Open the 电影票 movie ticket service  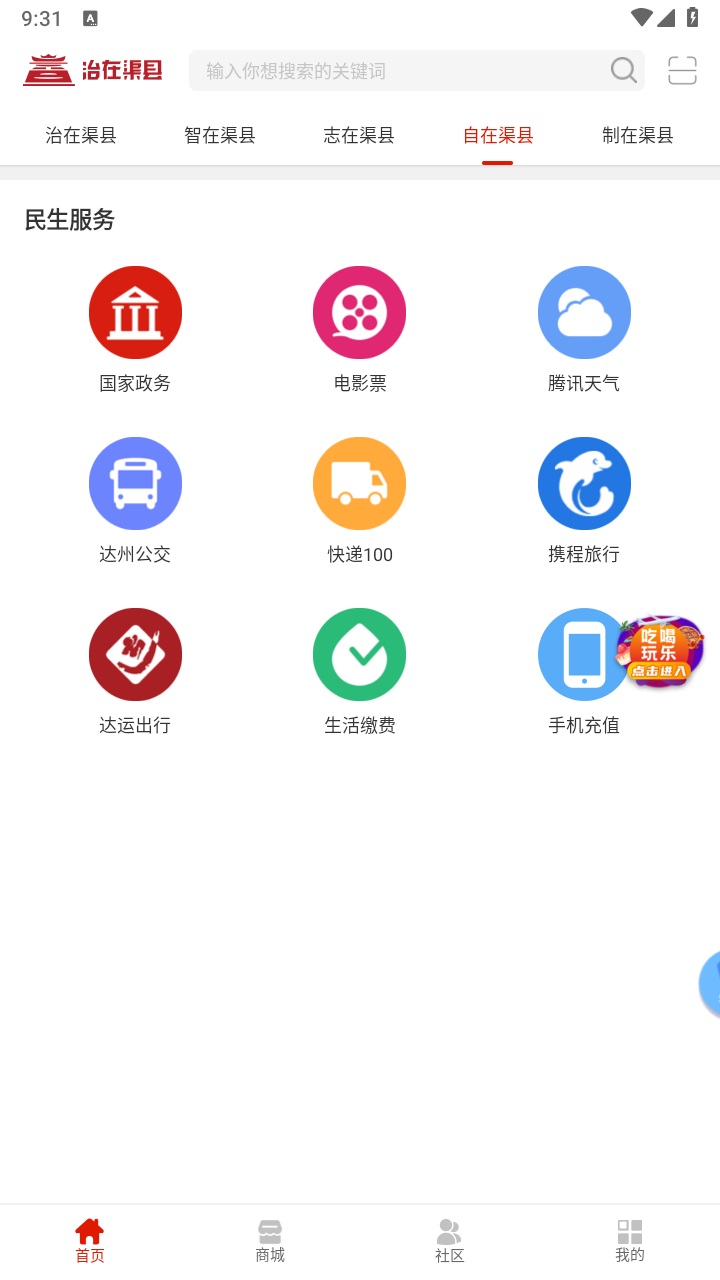[x=359, y=312]
